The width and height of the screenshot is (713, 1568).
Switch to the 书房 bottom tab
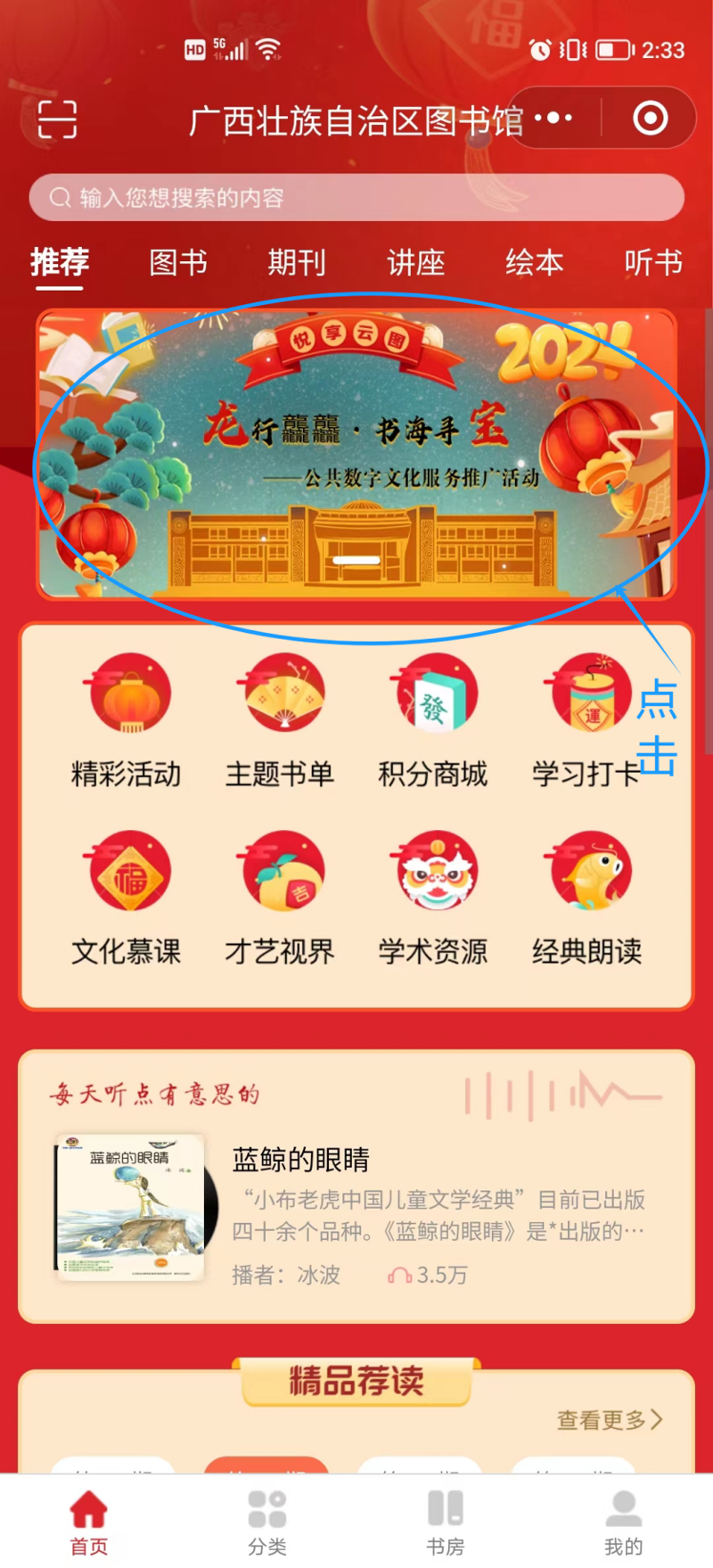point(446,1522)
